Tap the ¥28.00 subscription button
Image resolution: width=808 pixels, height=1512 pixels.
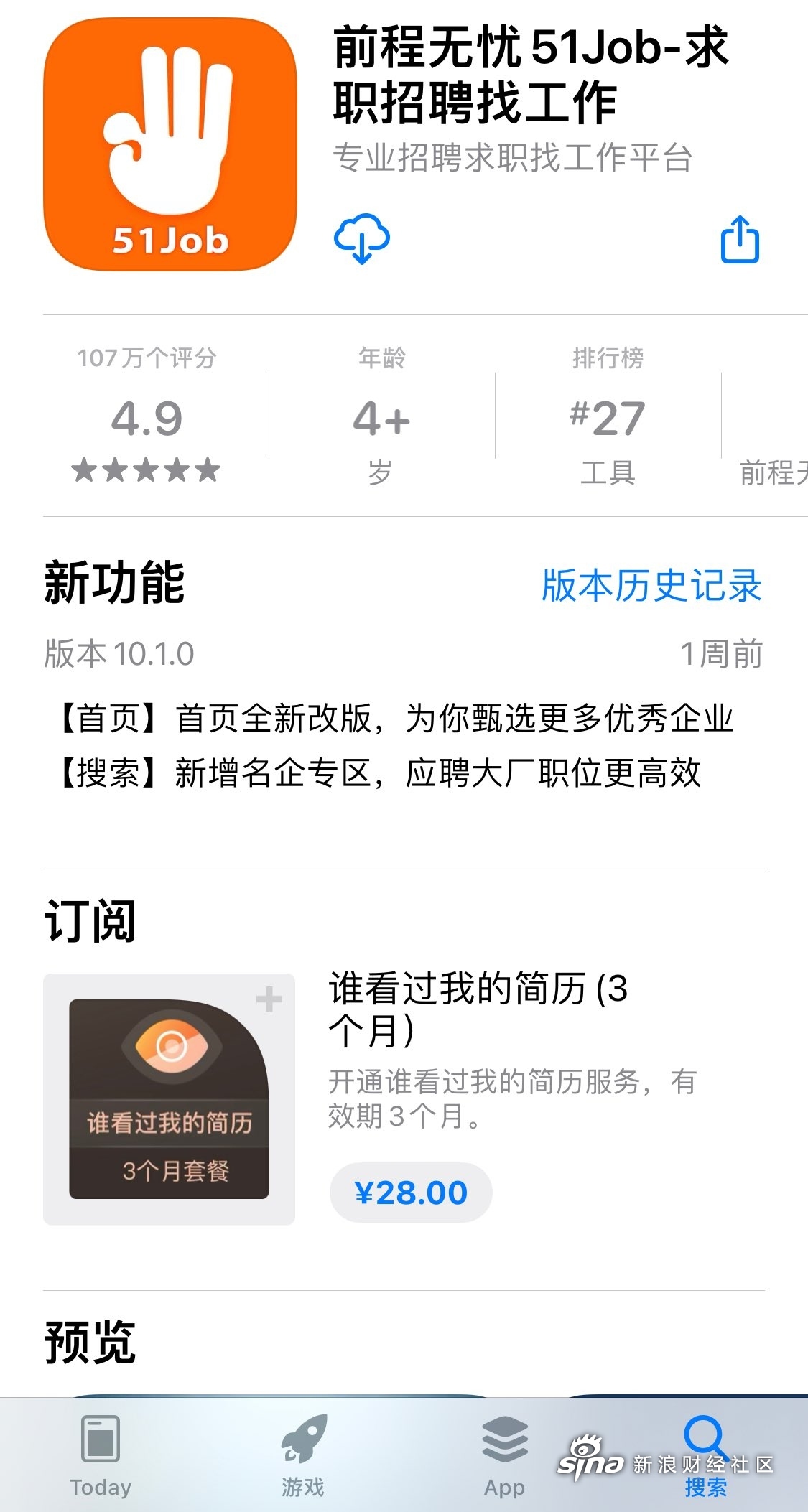coord(411,1193)
